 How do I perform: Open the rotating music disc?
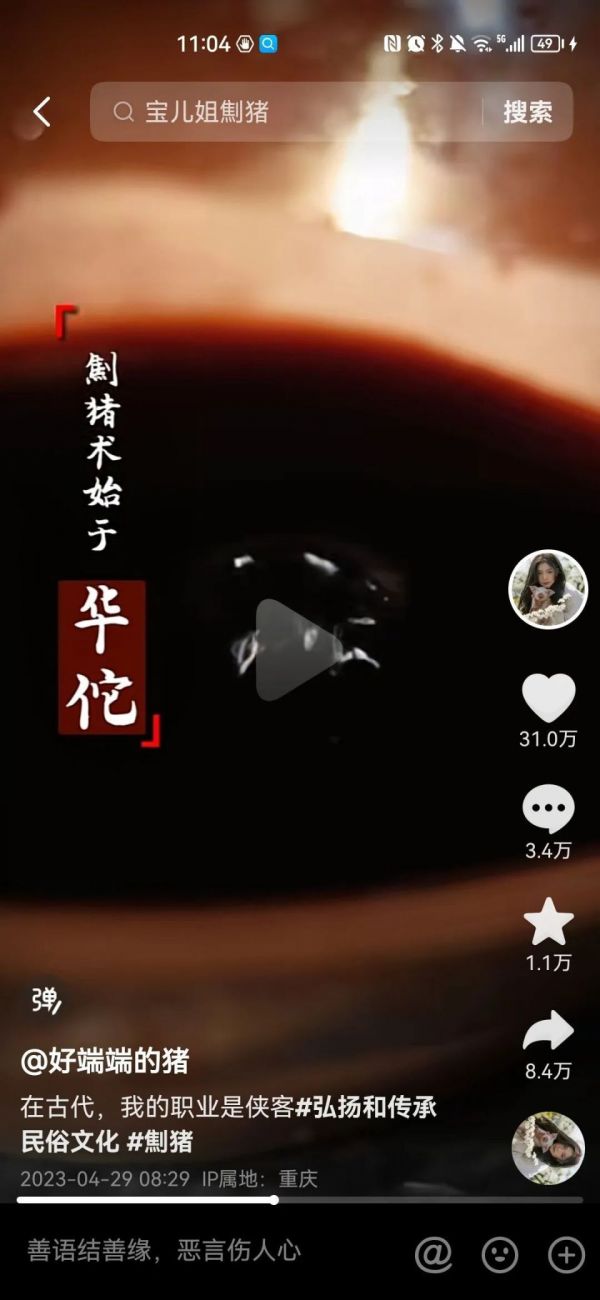(x=548, y=1148)
